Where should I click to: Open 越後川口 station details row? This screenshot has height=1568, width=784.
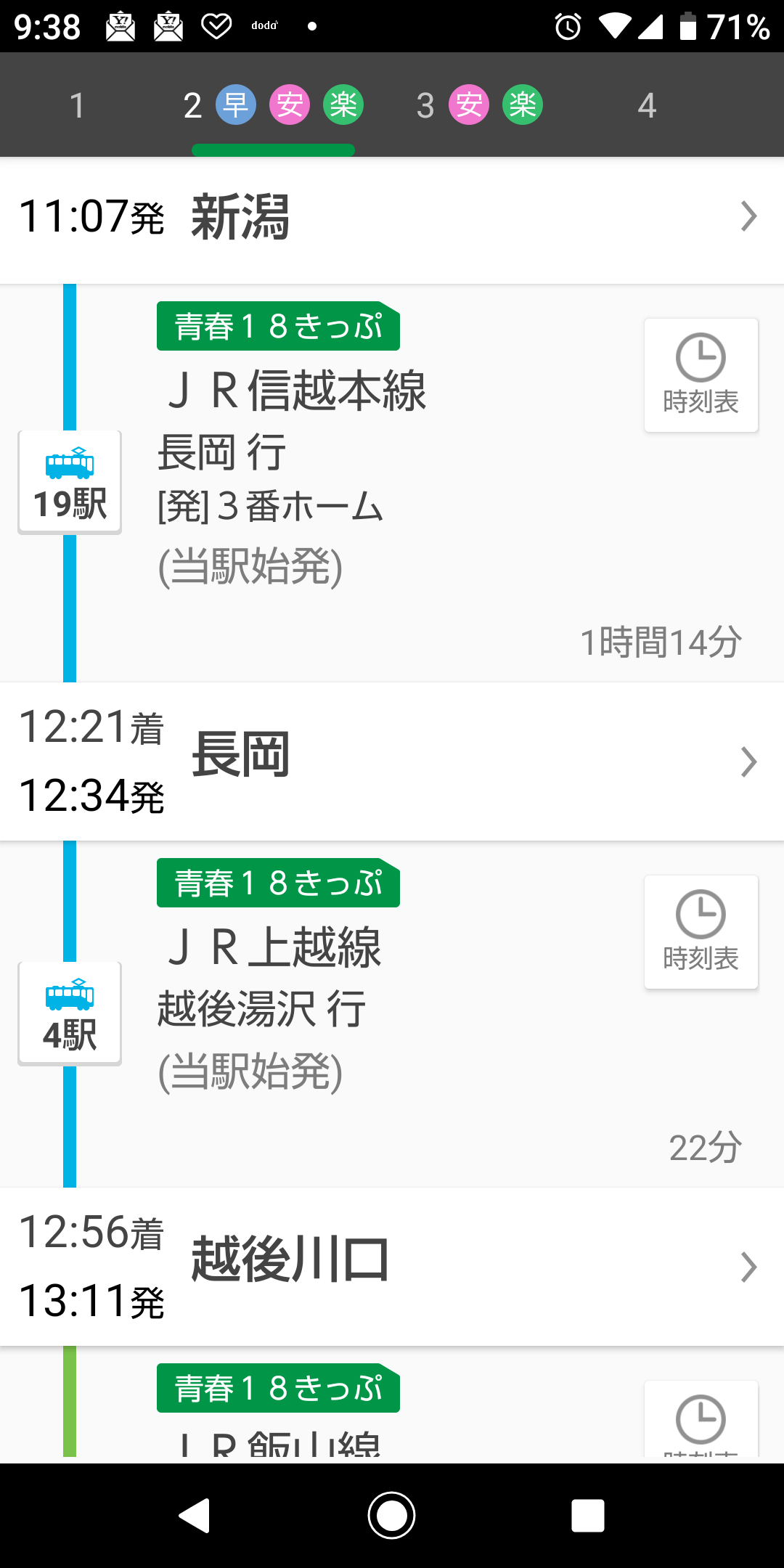(x=392, y=1267)
